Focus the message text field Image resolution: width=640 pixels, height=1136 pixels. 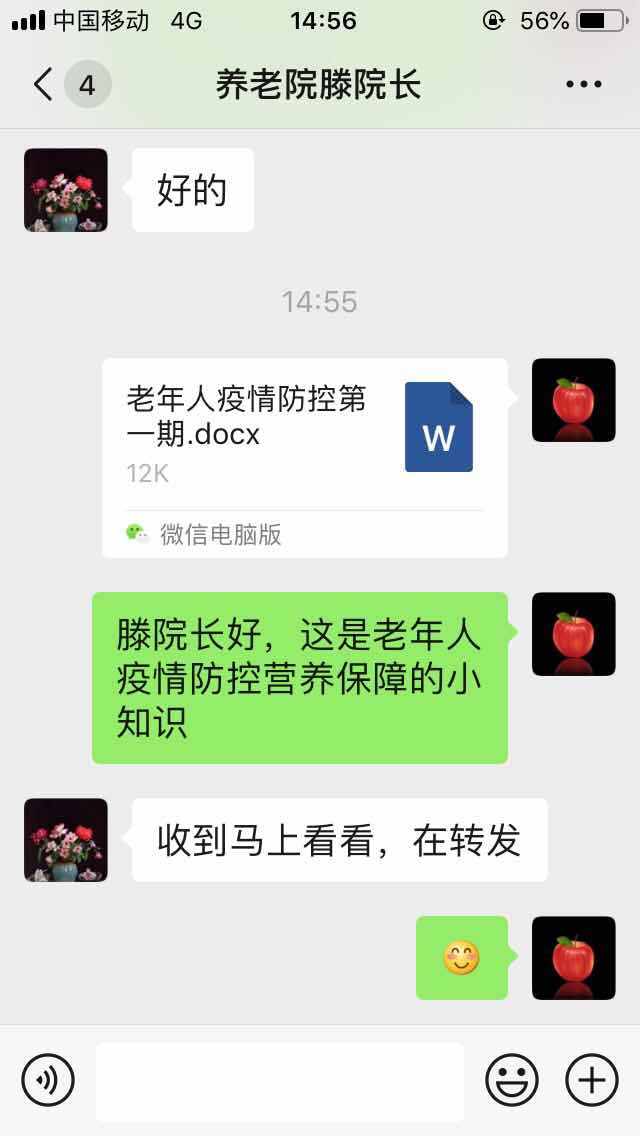click(x=280, y=1081)
